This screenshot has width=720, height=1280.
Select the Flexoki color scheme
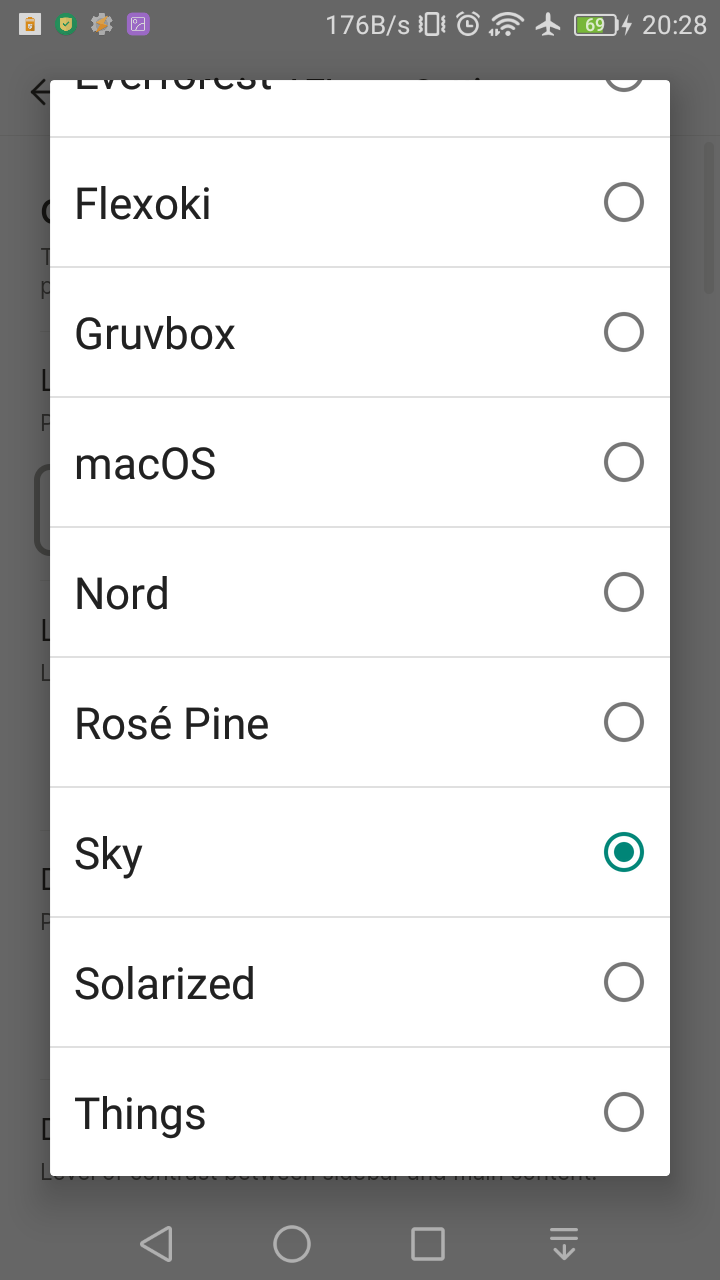pyautogui.click(x=360, y=203)
